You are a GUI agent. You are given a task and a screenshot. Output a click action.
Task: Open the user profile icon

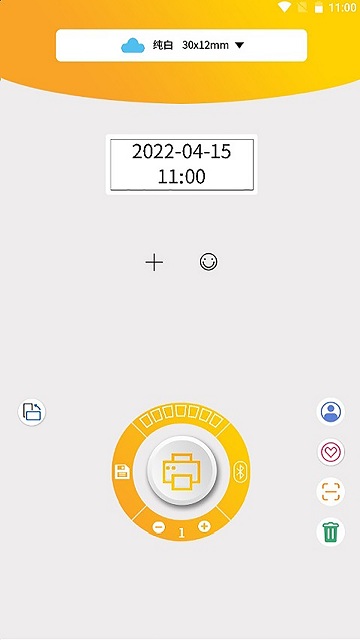point(331,412)
